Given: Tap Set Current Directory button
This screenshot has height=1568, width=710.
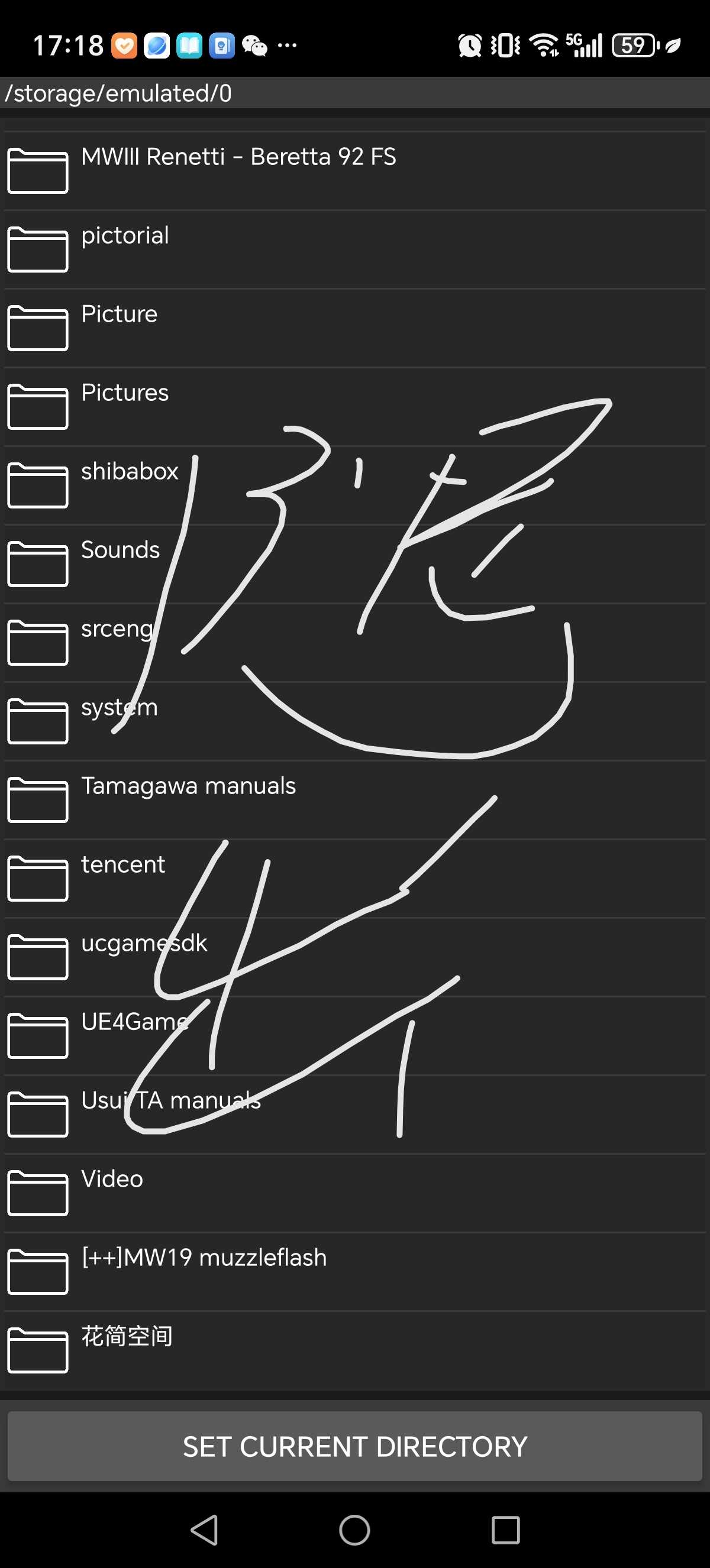Looking at the screenshot, I should (x=355, y=1446).
